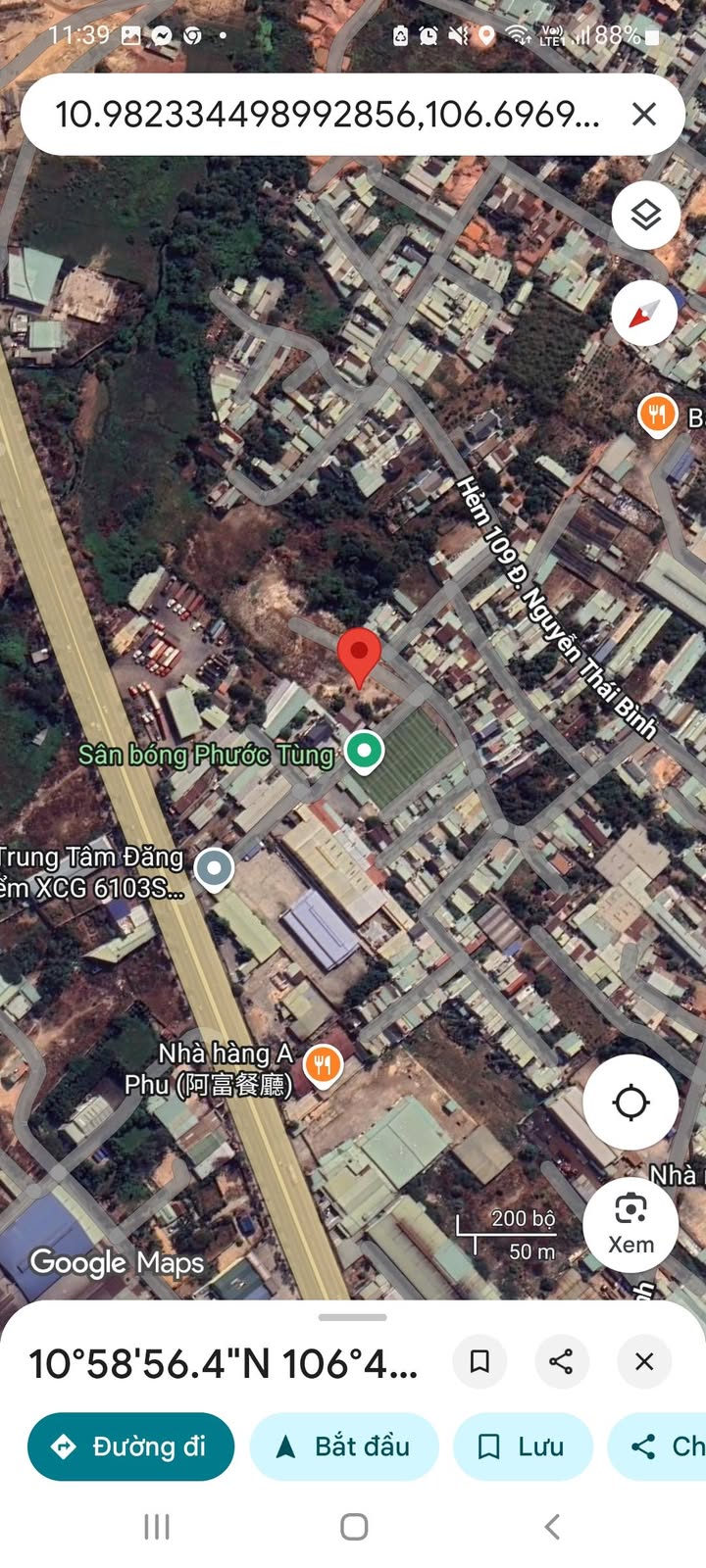Clear the search text with the X

[644, 115]
